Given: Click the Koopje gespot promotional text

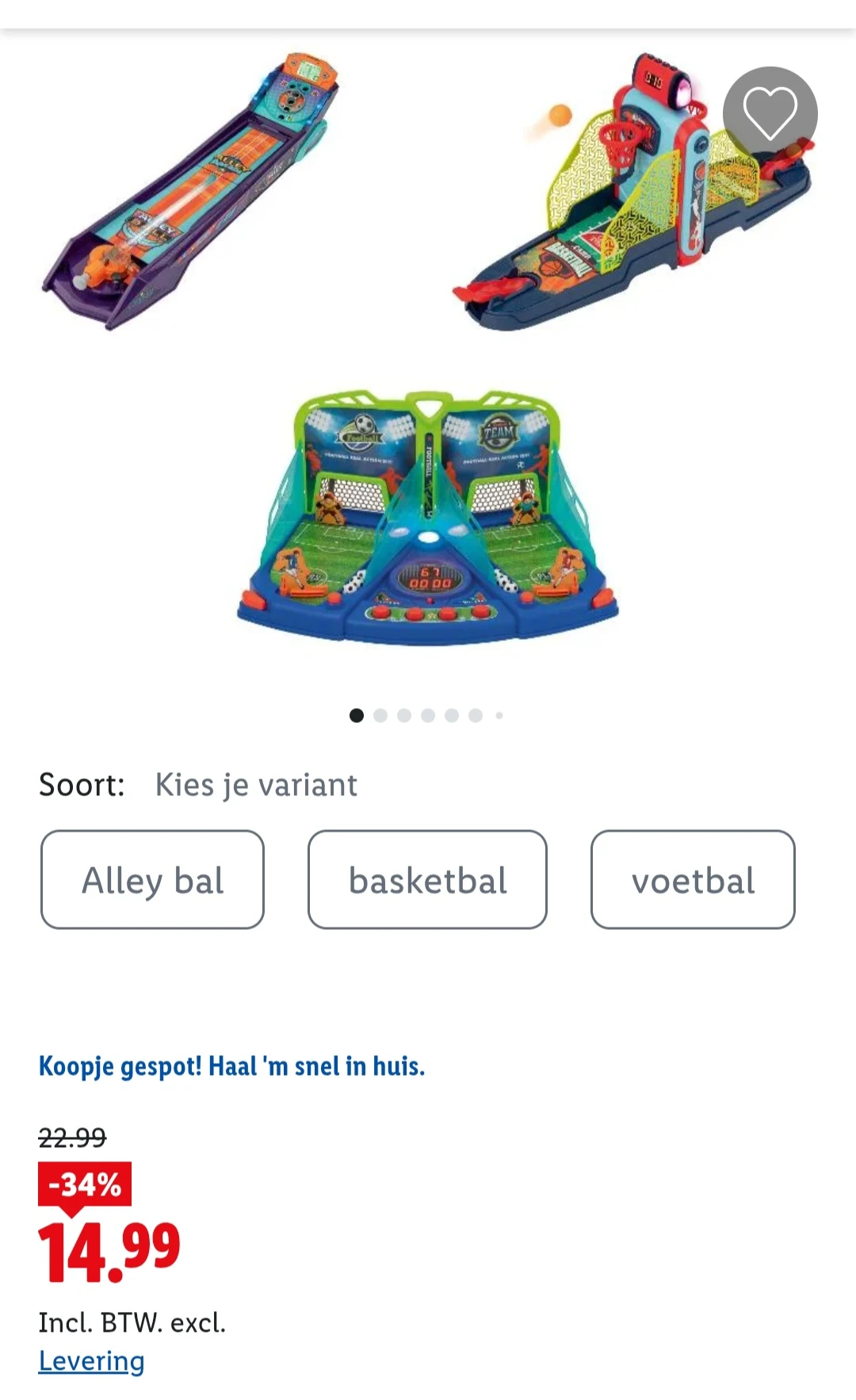Looking at the screenshot, I should point(232,1066).
